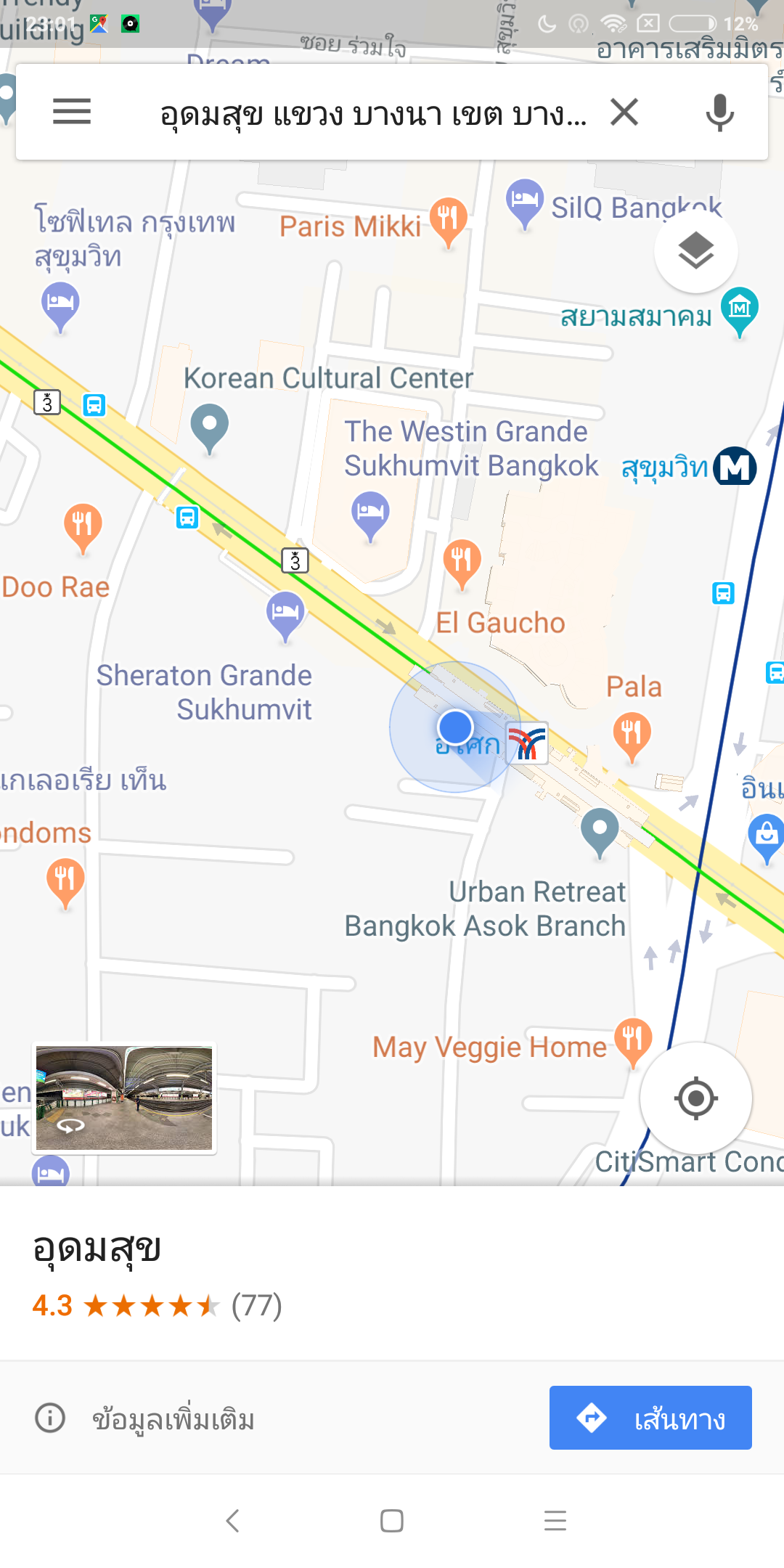Open the hamburger menu

pyautogui.click(x=71, y=112)
